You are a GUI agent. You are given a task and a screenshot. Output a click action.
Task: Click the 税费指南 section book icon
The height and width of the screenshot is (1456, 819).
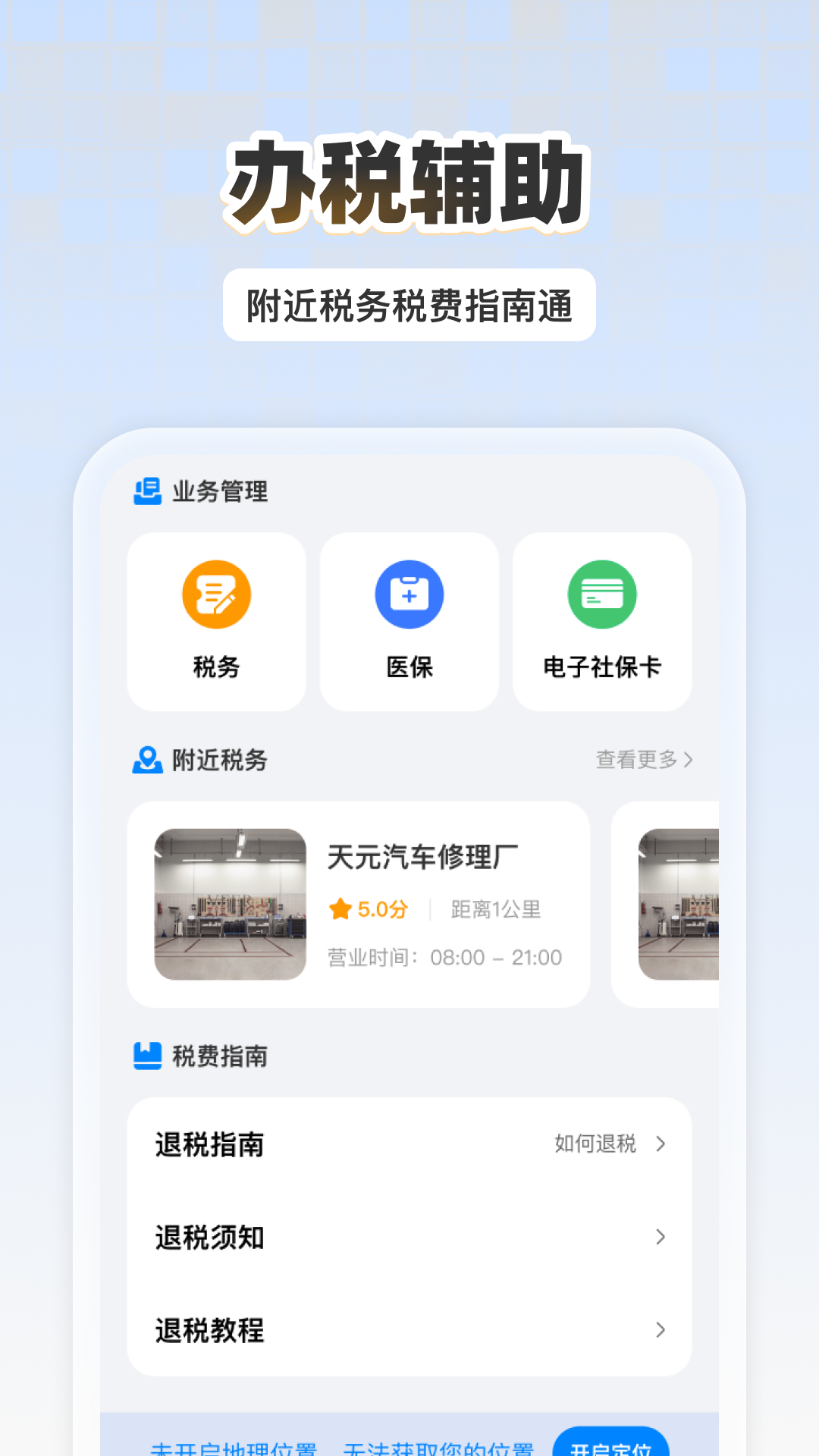[146, 1055]
